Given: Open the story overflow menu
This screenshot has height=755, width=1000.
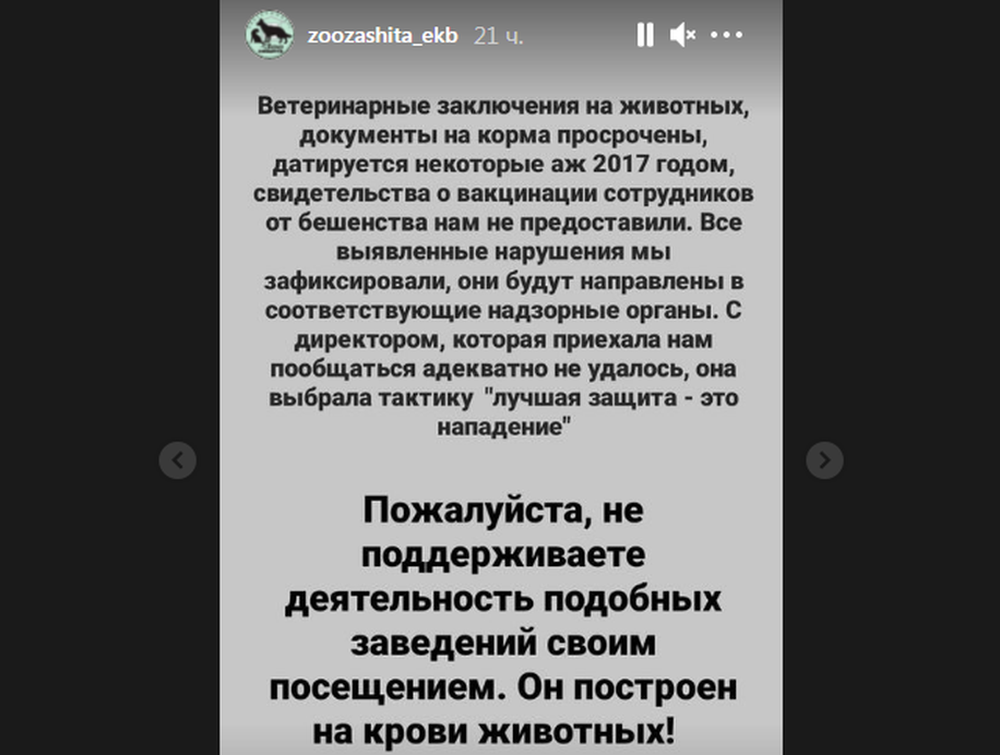Looking at the screenshot, I should pyautogui.click(x=726, y=35).
